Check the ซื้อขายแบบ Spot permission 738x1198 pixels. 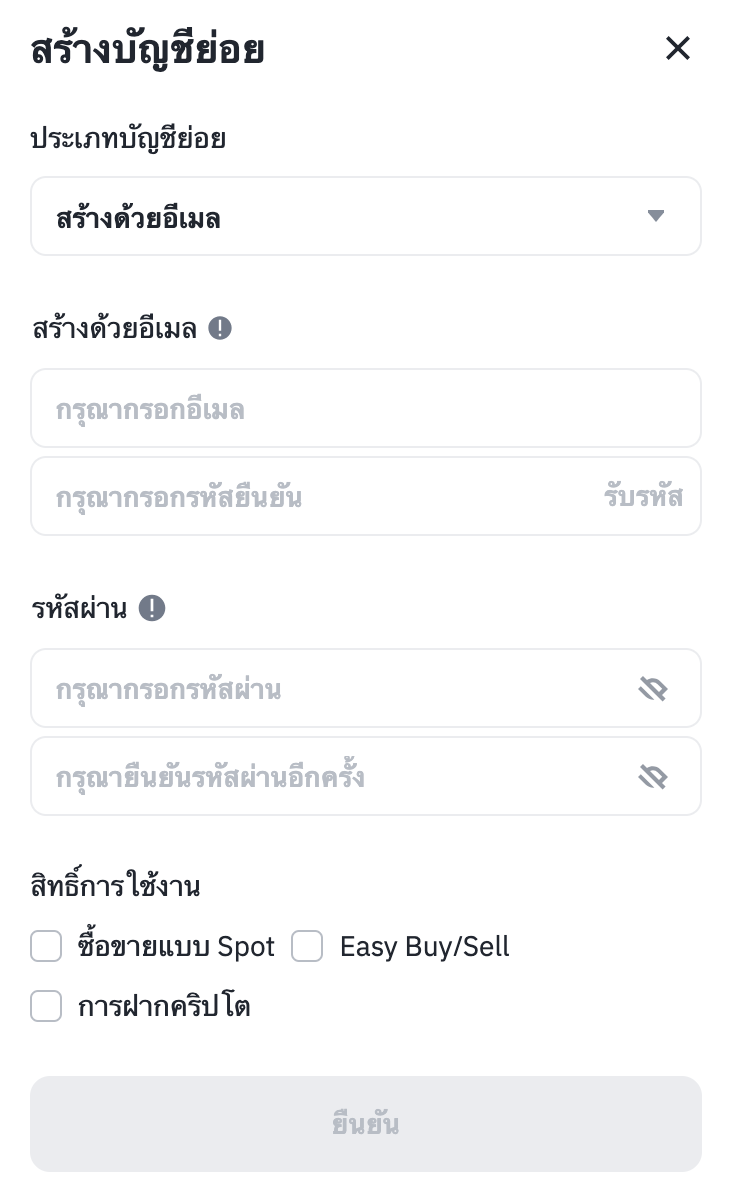(46, 946)
